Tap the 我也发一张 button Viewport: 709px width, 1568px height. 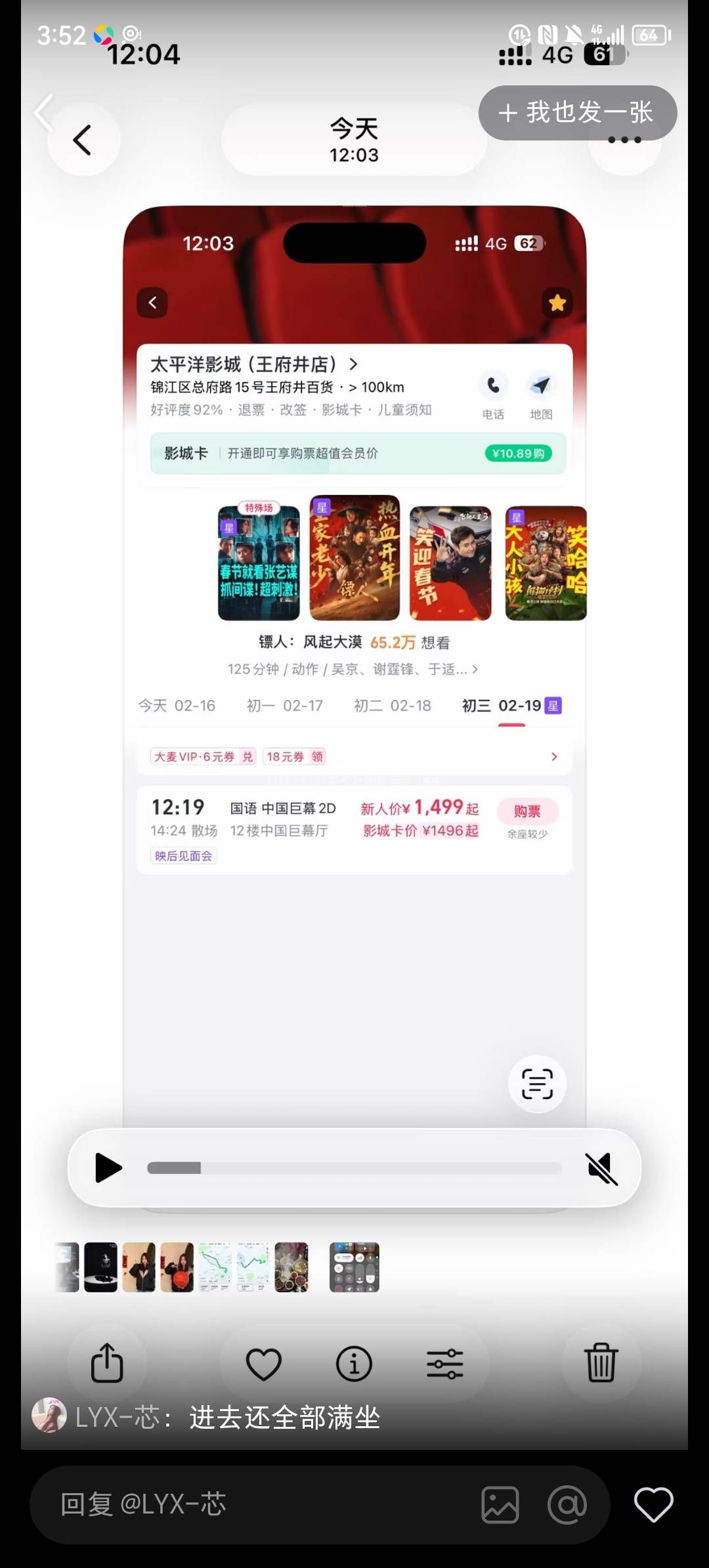(577, 113)
